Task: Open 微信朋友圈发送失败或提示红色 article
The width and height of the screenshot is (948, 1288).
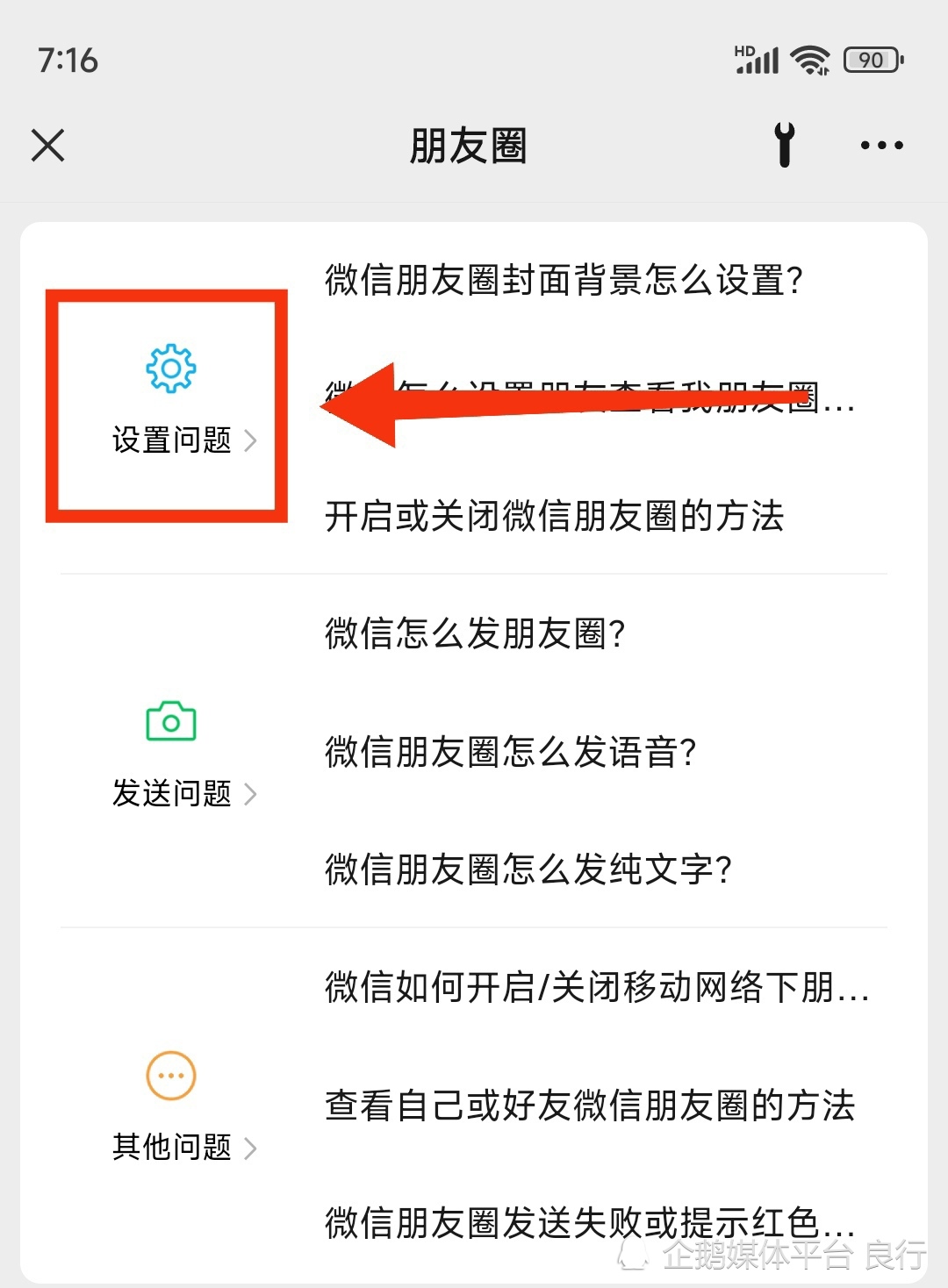Action: pos(590,1221)
